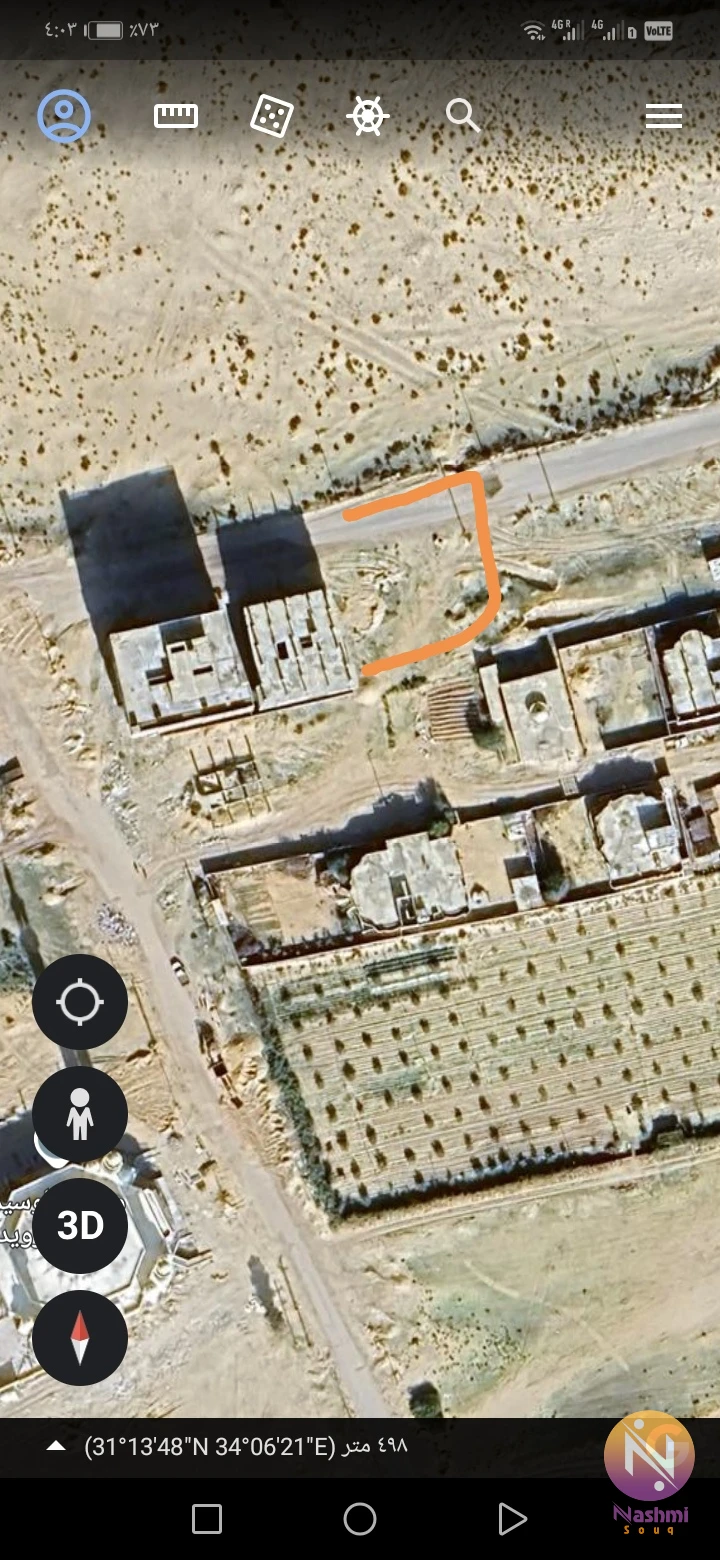Tap the dice random-location icon
Image resolution: width=720 pixels, height=1560 pixels.
pos(271,116)
